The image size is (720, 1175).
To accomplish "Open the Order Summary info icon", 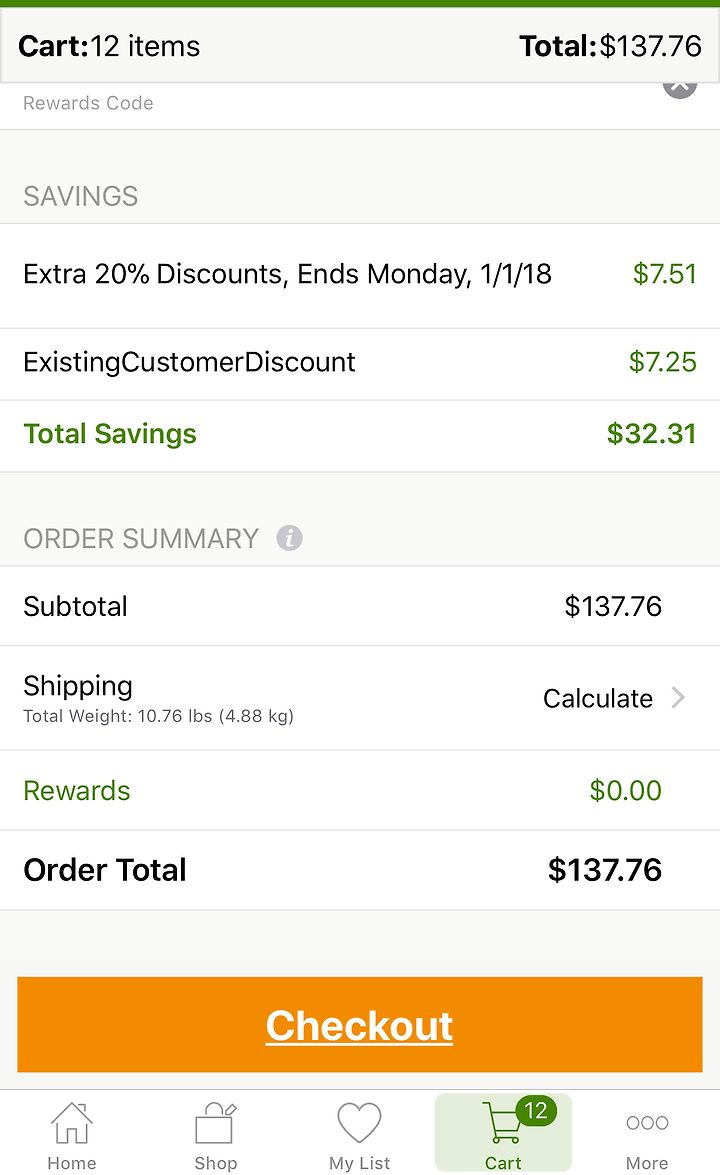I will click(289, 538).
